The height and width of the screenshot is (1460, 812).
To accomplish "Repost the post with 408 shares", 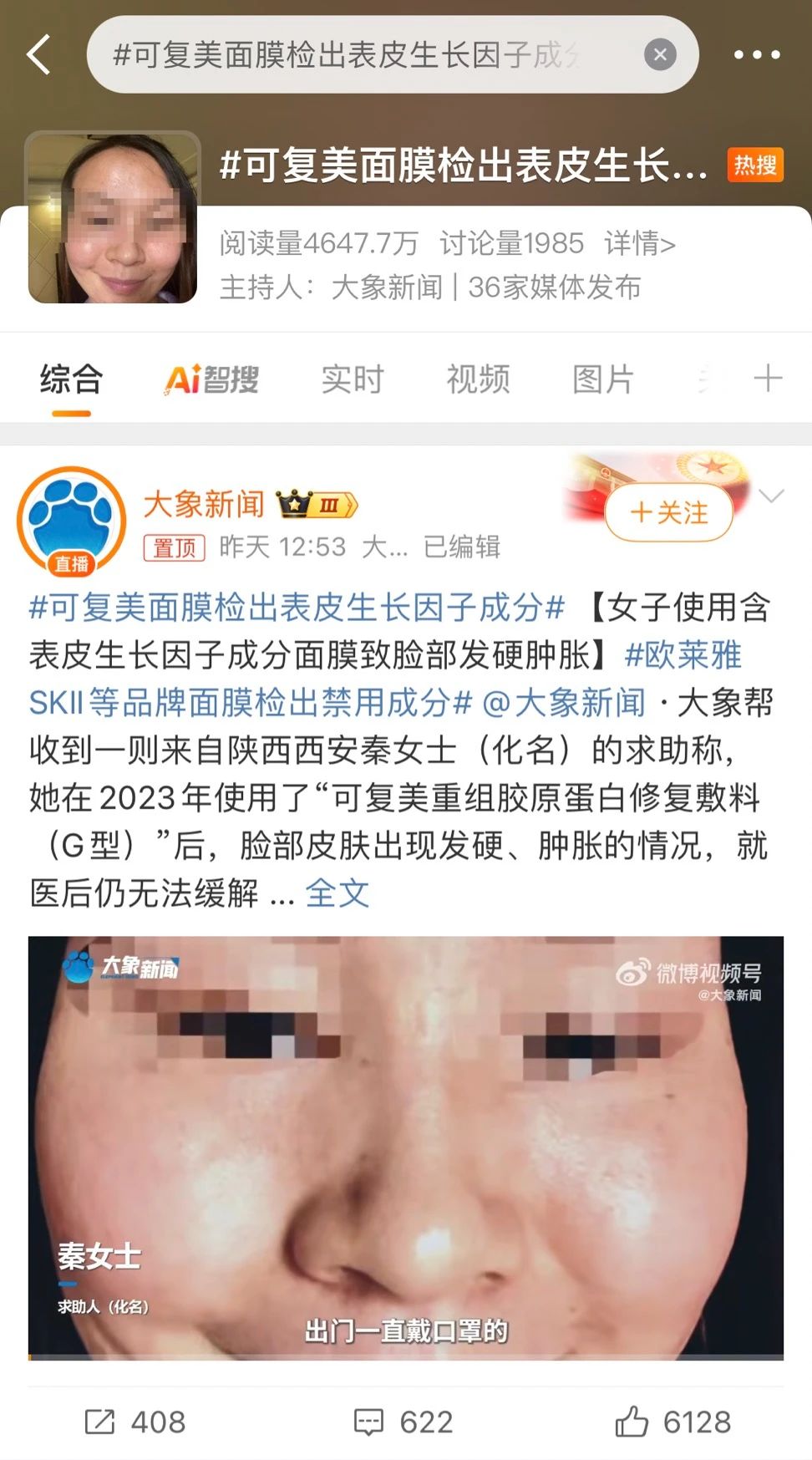I will pos(135,1422).
